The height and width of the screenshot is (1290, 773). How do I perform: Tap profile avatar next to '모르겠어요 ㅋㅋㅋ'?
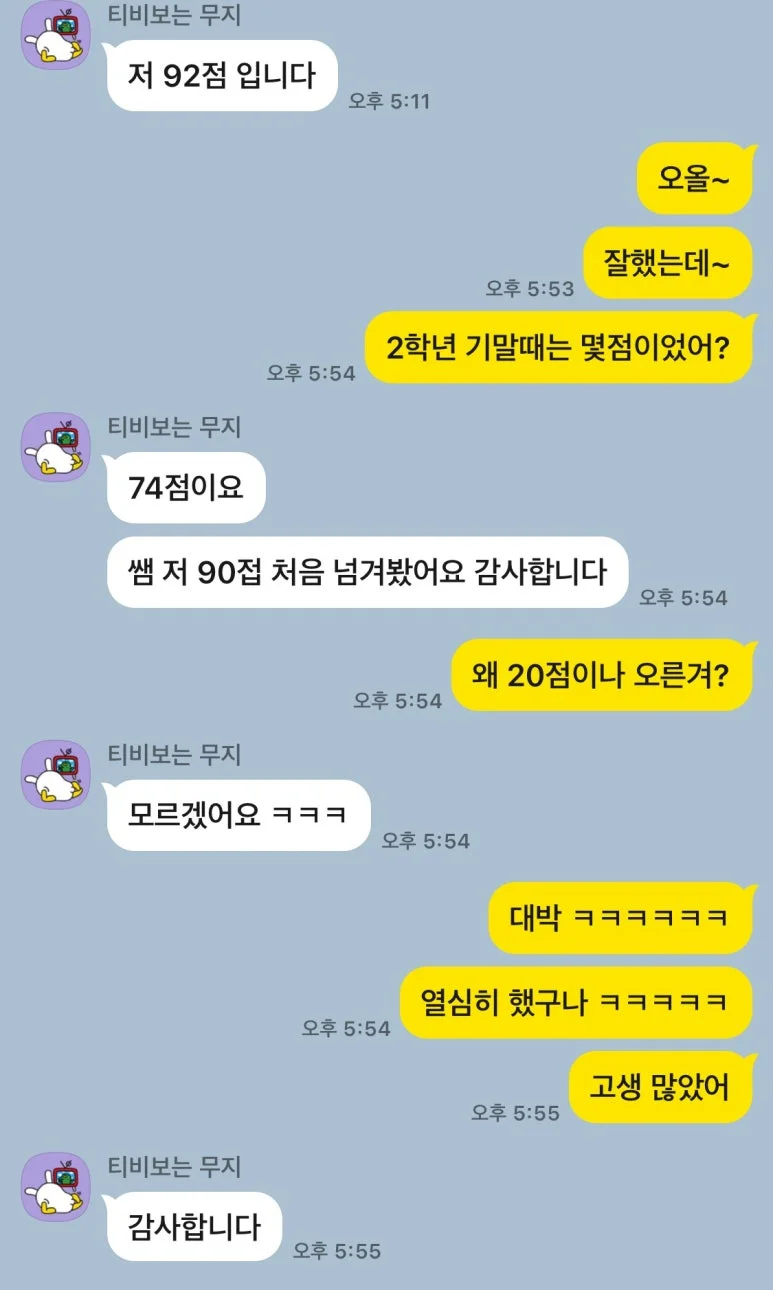56,775
